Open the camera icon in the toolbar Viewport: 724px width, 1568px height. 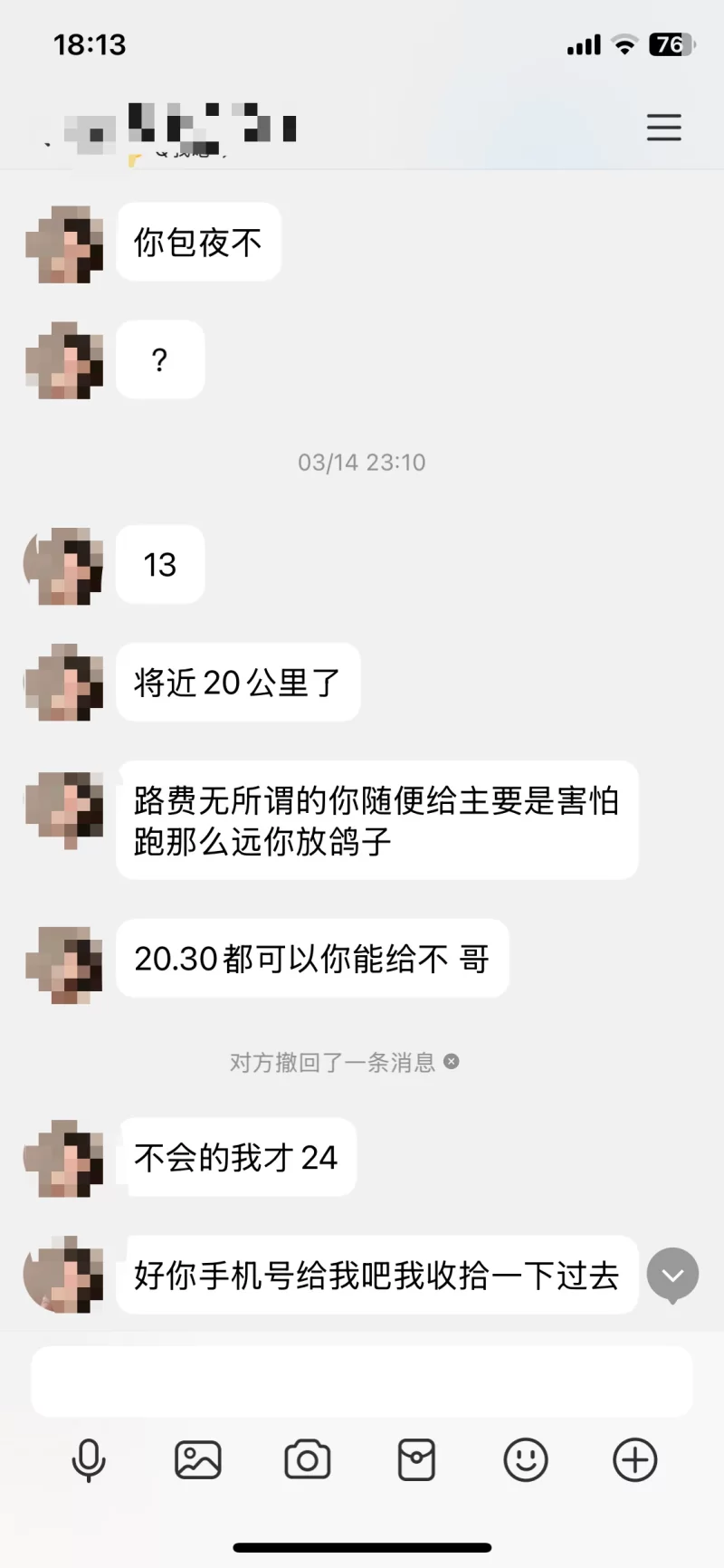point(307,1459)
